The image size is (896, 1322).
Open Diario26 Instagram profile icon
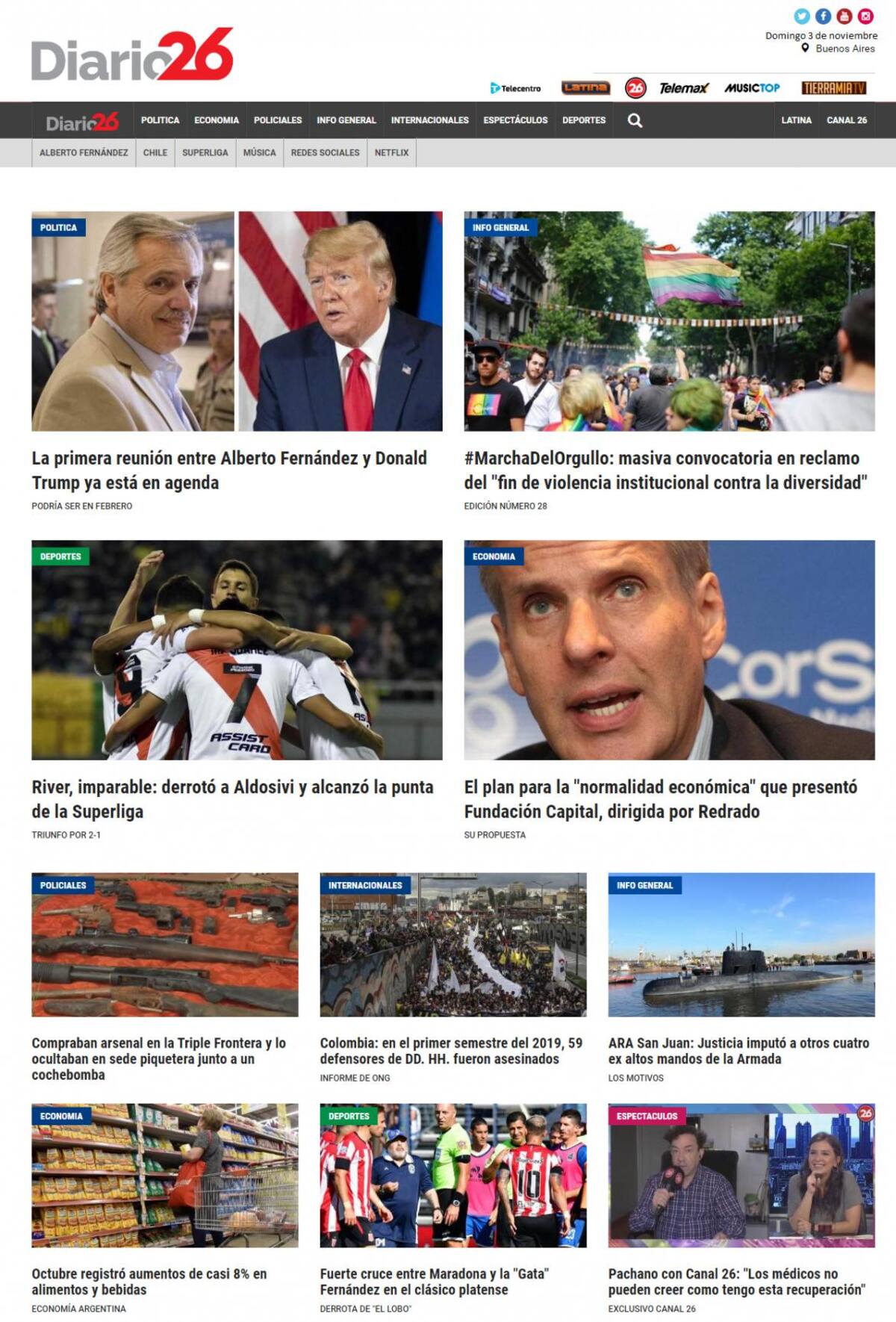click(x=865, y=16)
